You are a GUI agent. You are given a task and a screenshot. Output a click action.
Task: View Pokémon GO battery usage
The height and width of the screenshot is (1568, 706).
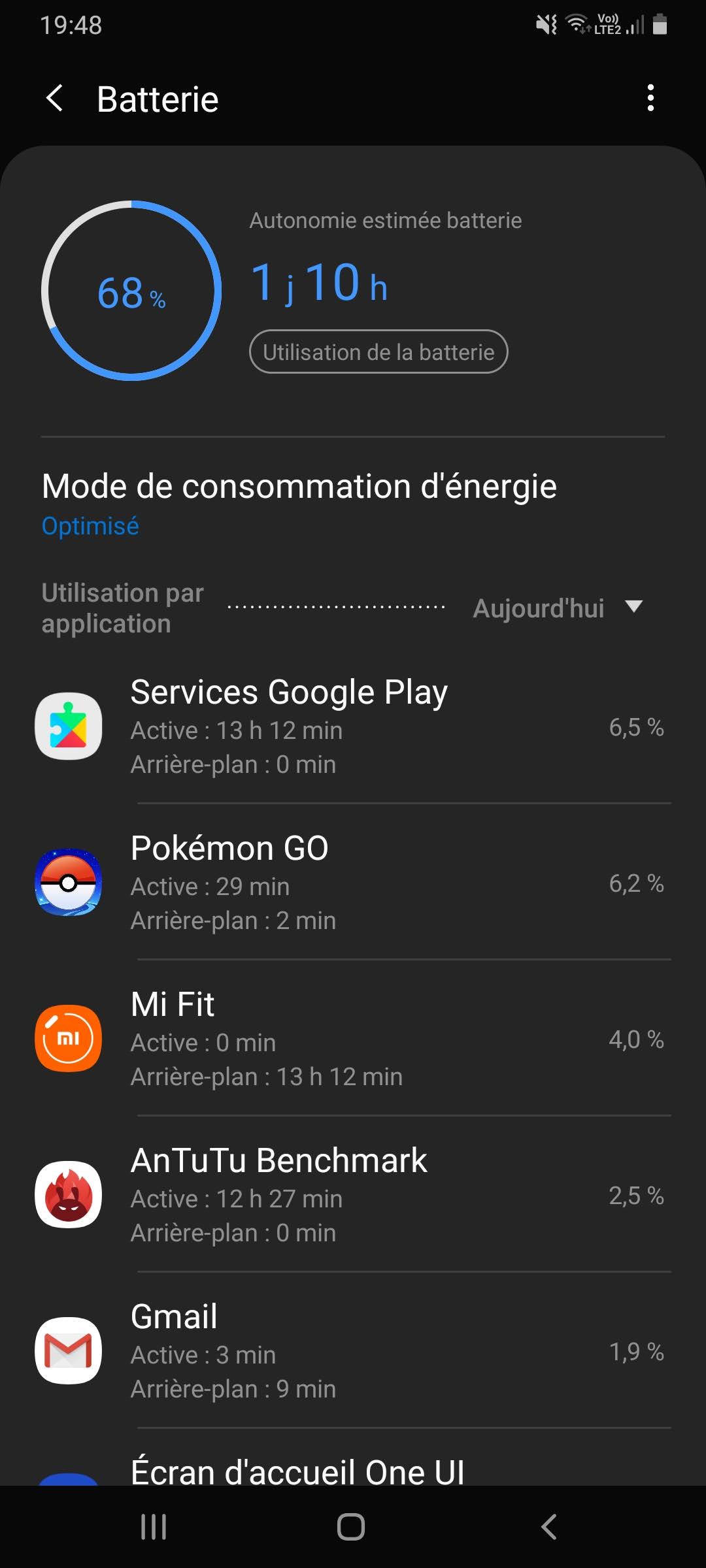[x=353, y=883]
